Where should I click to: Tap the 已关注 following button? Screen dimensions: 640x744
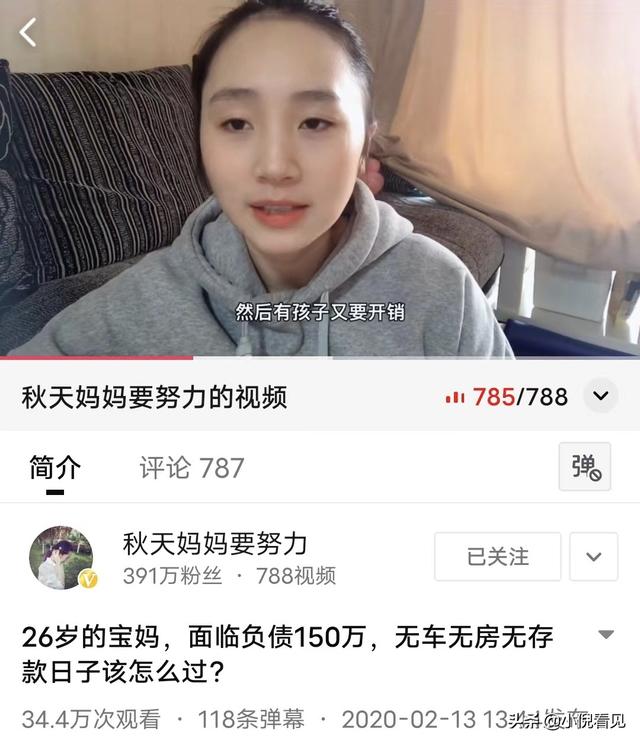point(497,556)
